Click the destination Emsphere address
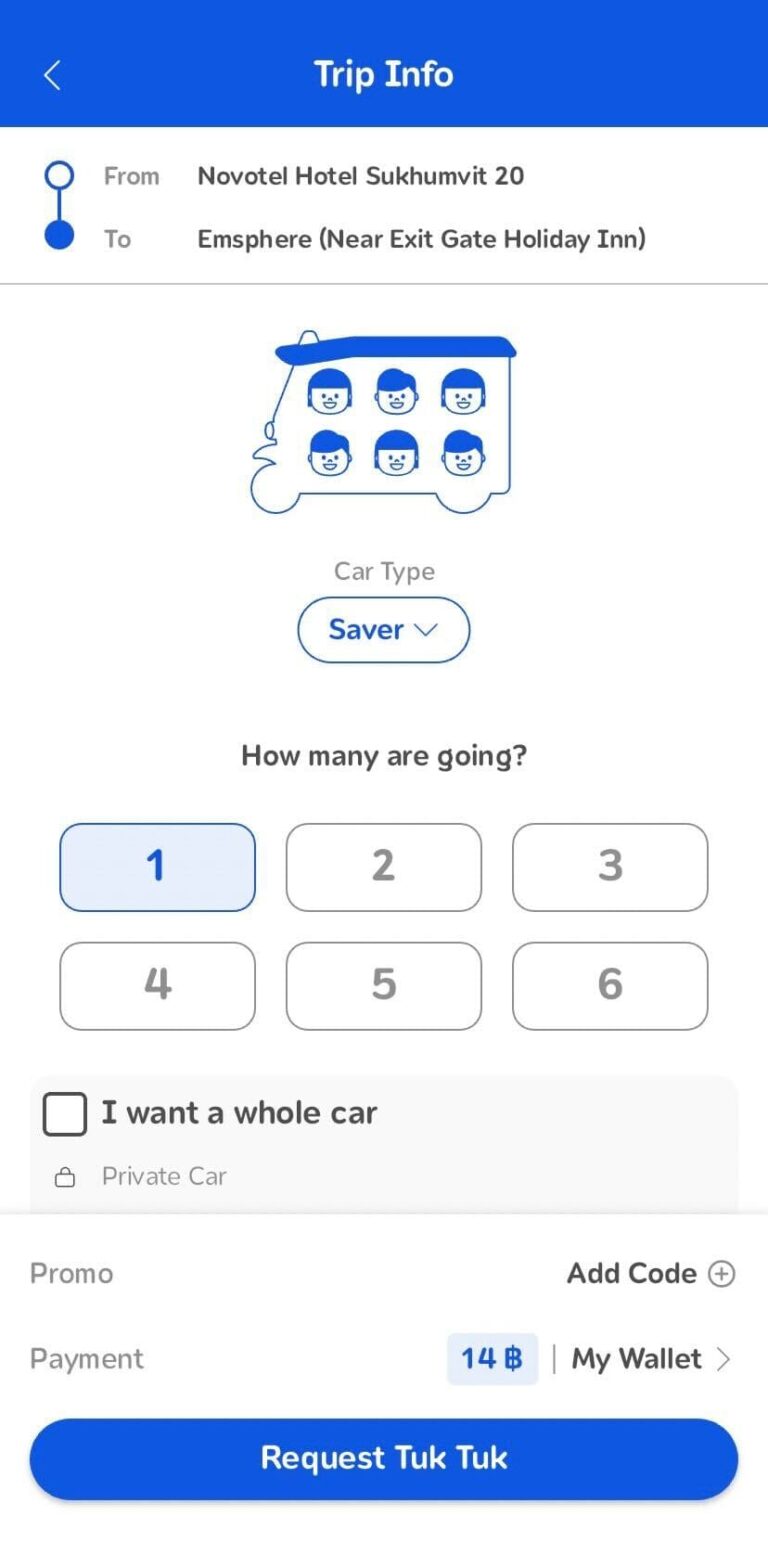Screen dimensions: 768x1567 pyautogui.click(x=420, y=239)
